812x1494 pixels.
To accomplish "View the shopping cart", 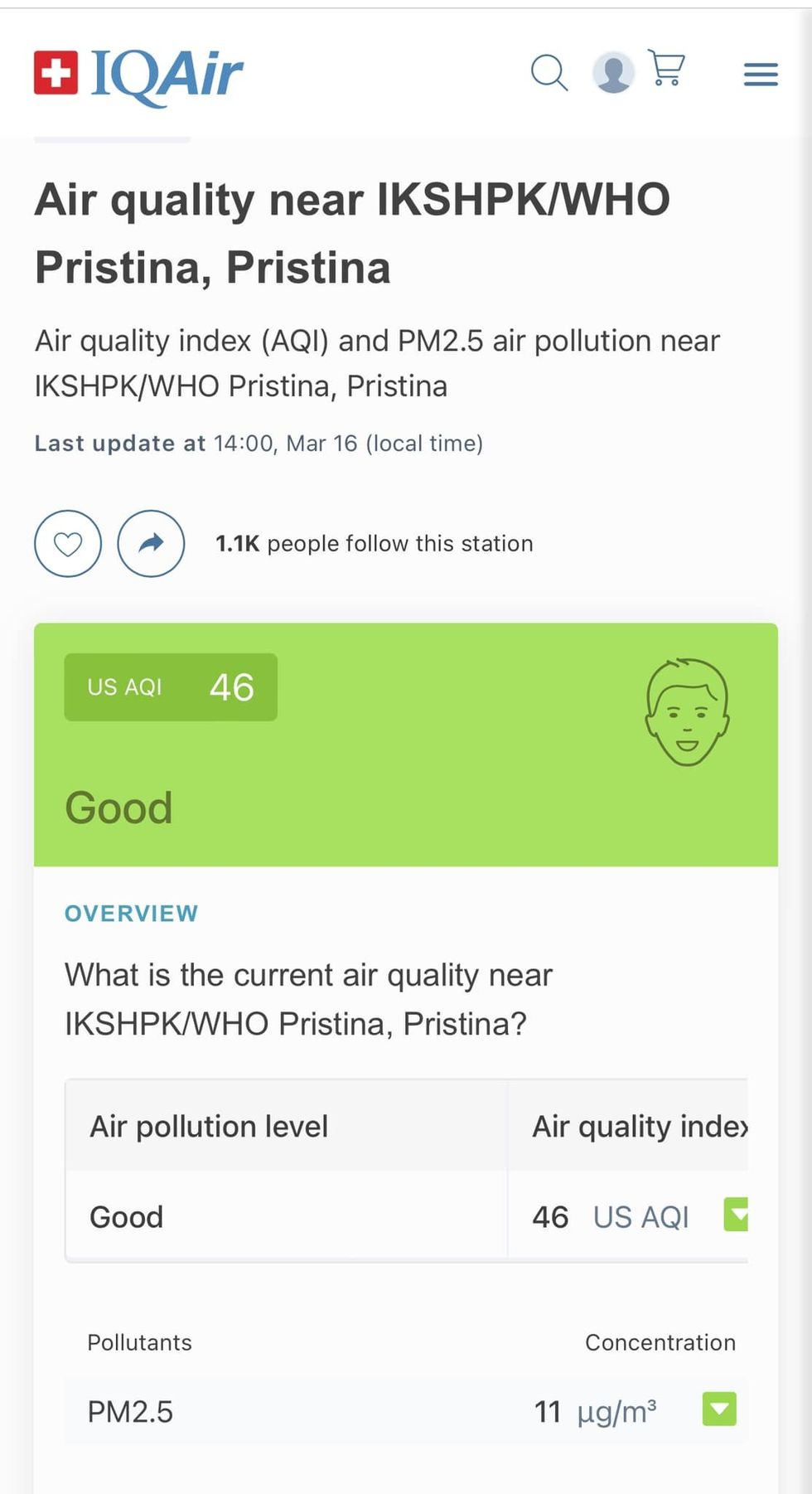I will pyautogui.click(x=667, y=68).
